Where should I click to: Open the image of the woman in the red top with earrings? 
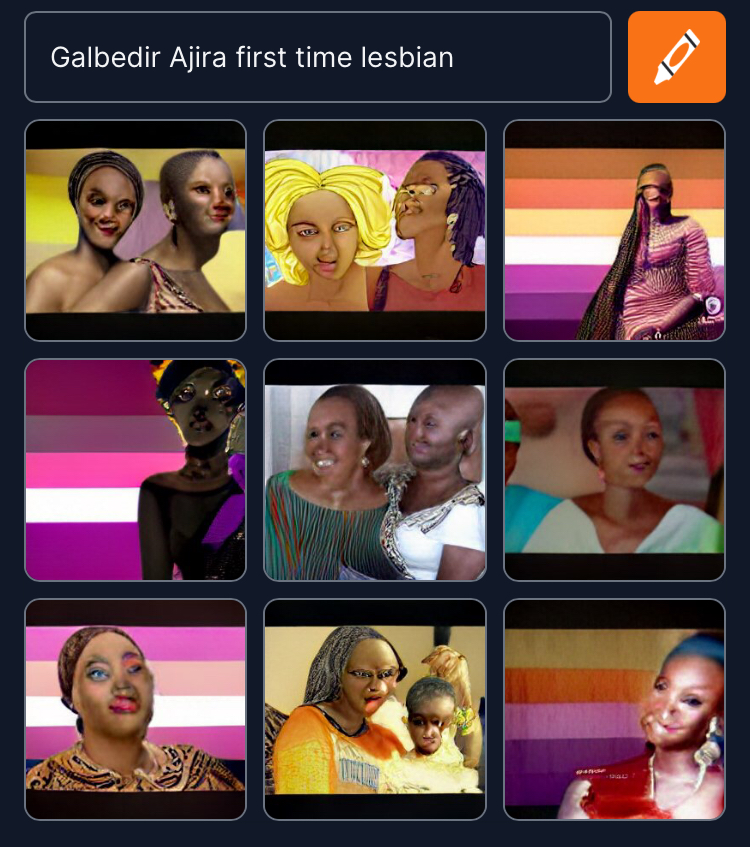(x=614, y=709)
